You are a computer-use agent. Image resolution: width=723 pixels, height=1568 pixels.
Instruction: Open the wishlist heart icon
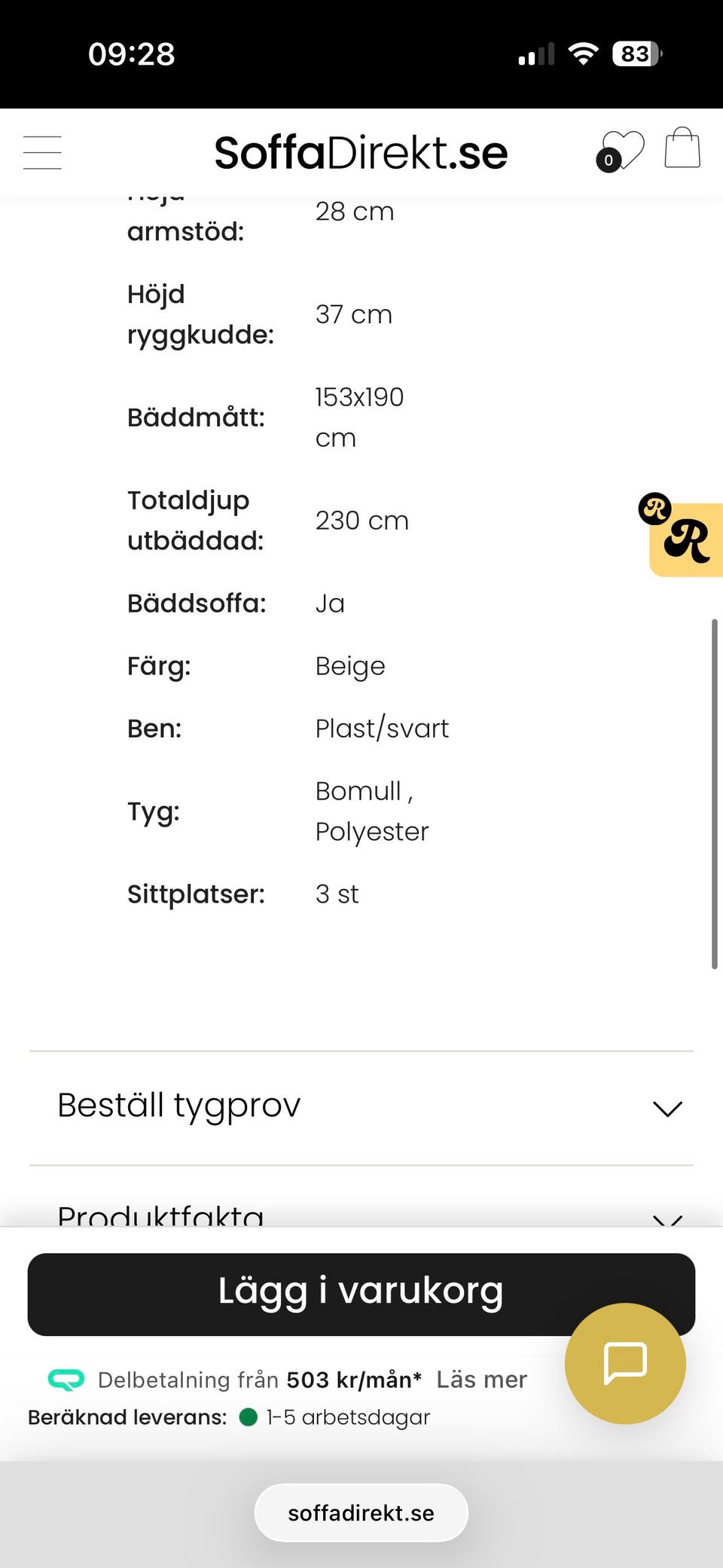[621, 151]
